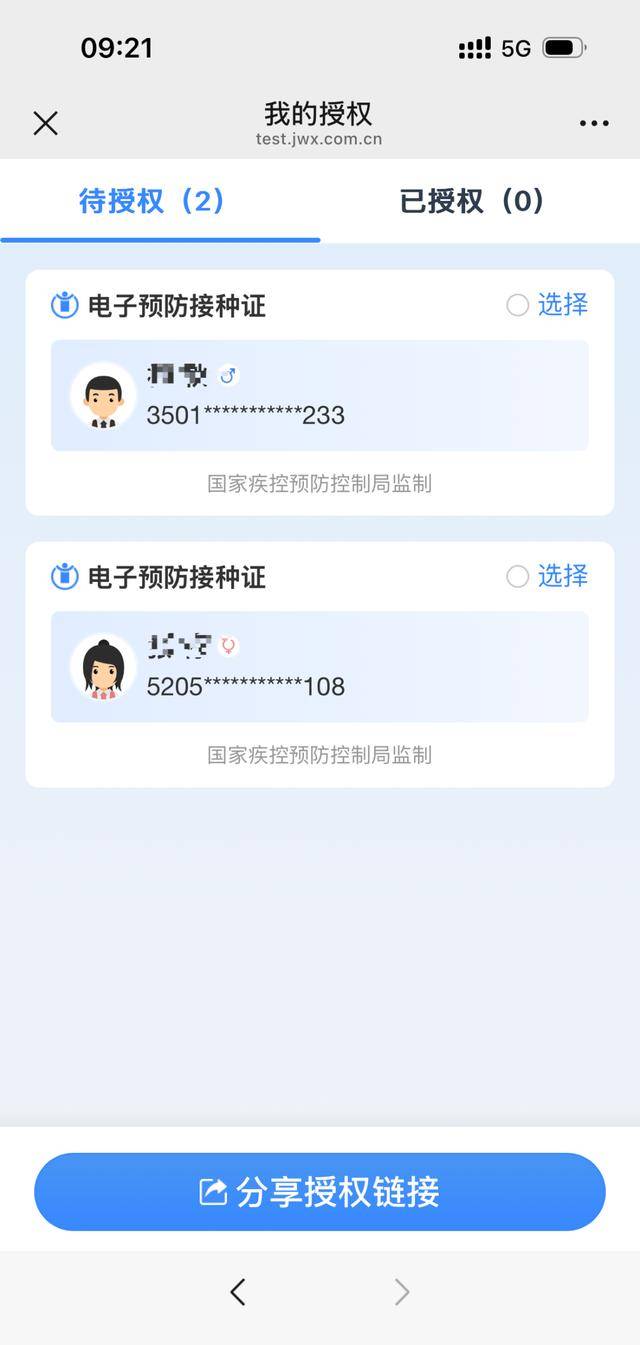Switch to the 已授权 tab
The height and width of the screenshot is (1345, 640).
pos(471,201)
